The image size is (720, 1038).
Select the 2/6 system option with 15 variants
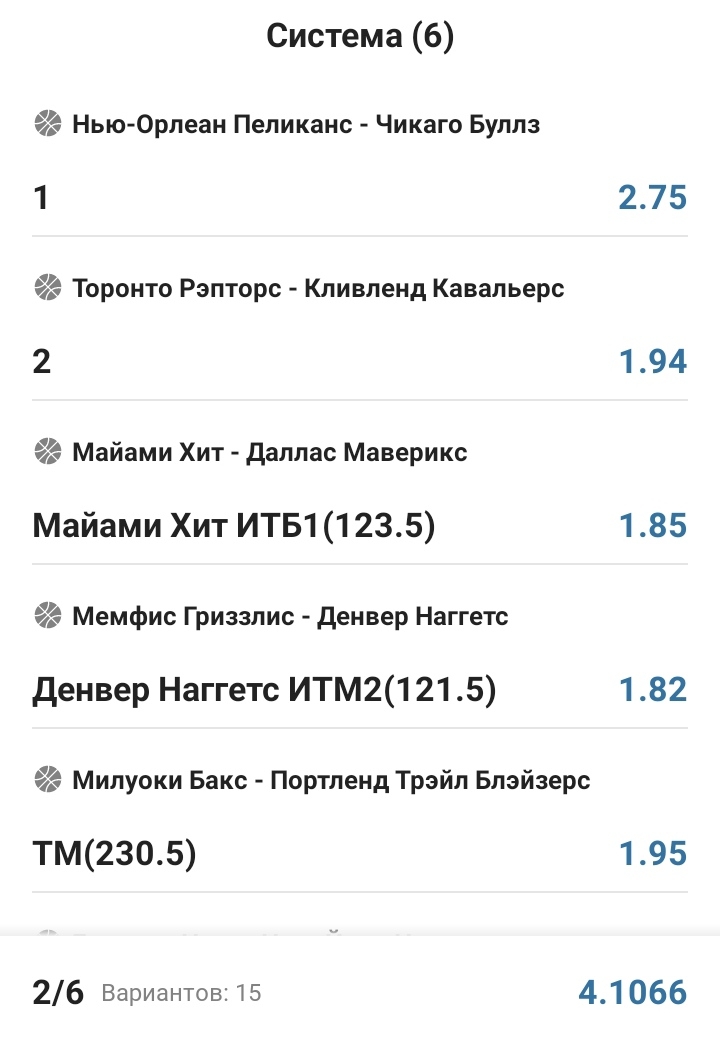[x=146, y=992]
